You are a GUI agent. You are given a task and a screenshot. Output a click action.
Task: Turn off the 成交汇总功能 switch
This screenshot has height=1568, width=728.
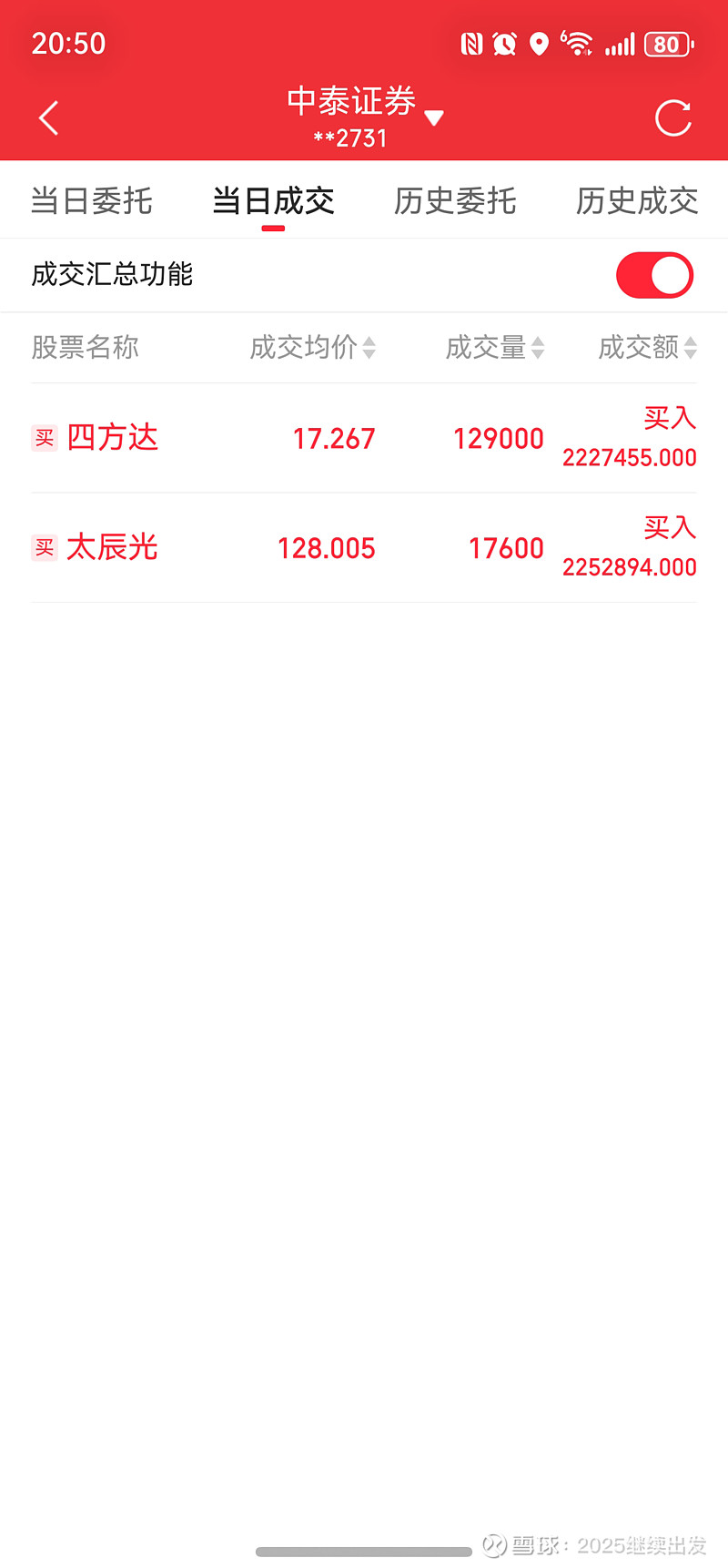(654, 275)
